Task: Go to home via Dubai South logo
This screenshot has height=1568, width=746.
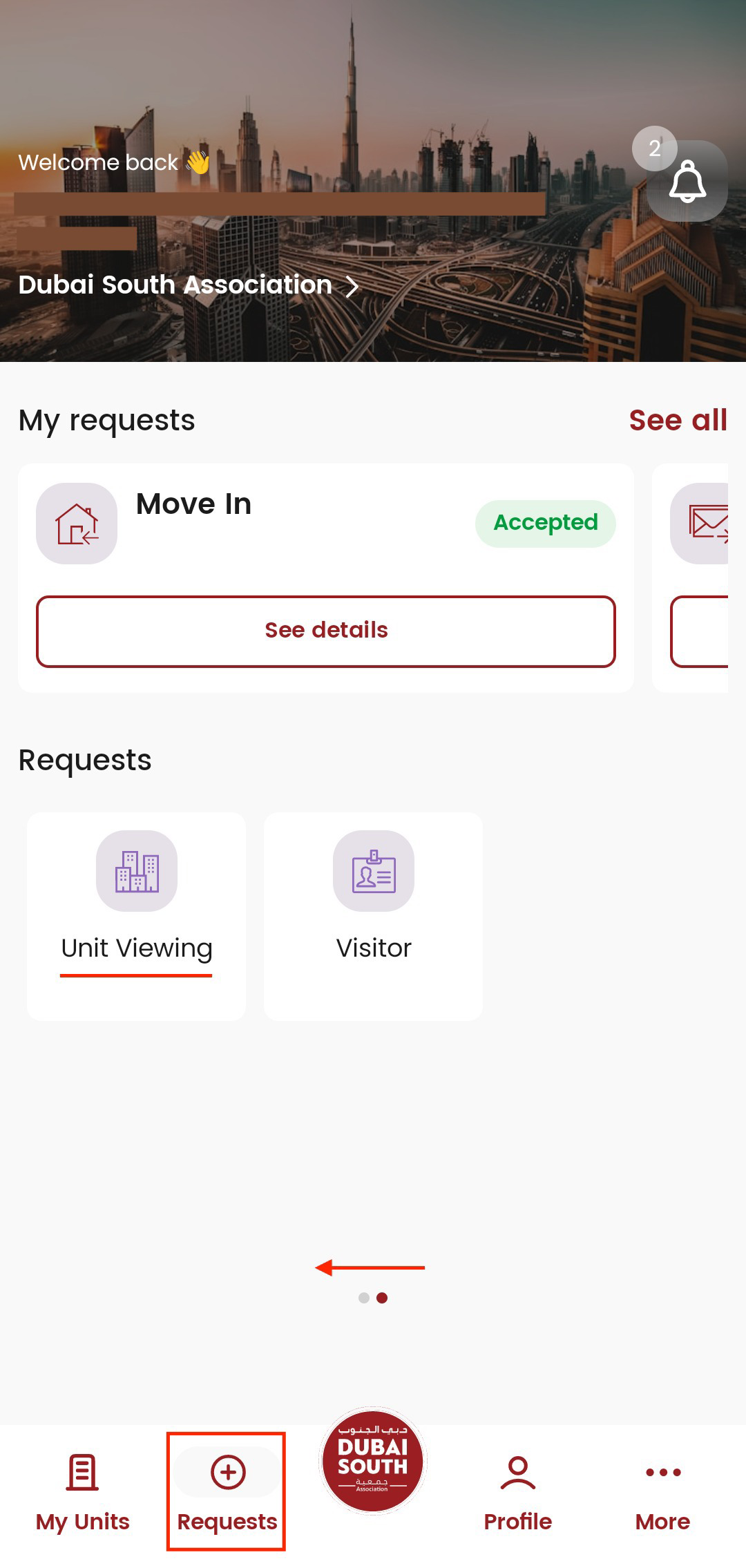Action: click(373, 1462)
